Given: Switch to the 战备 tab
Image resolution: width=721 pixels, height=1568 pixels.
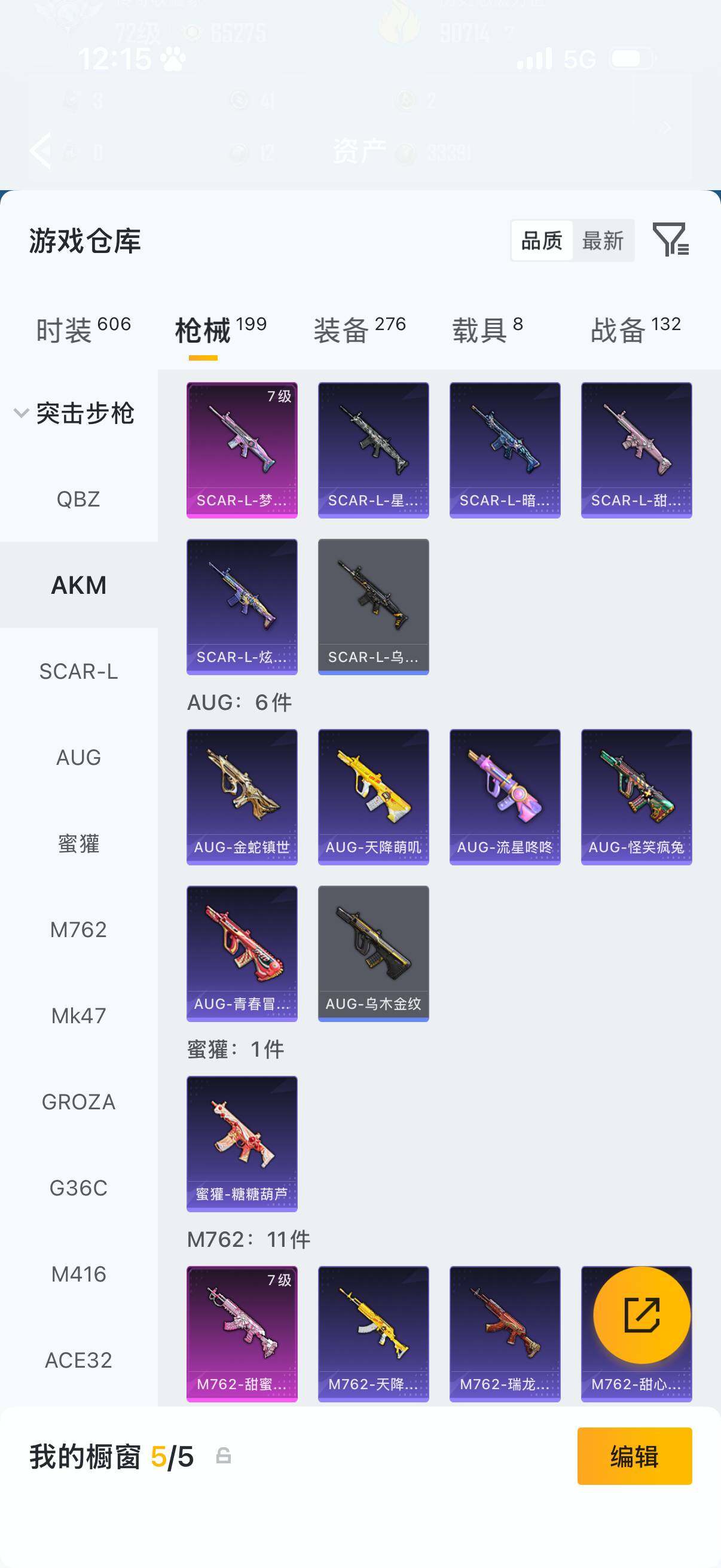Looking at the screenshot, I should [636, 330].
